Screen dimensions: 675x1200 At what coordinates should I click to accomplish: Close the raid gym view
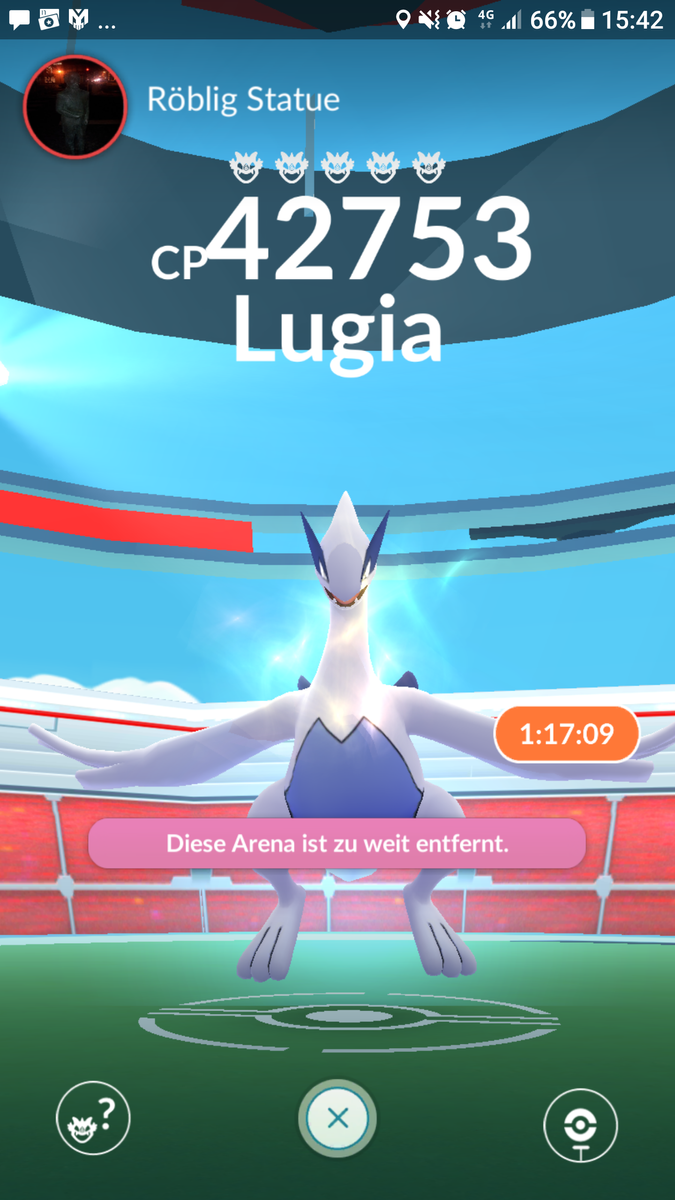point(337,1118)
